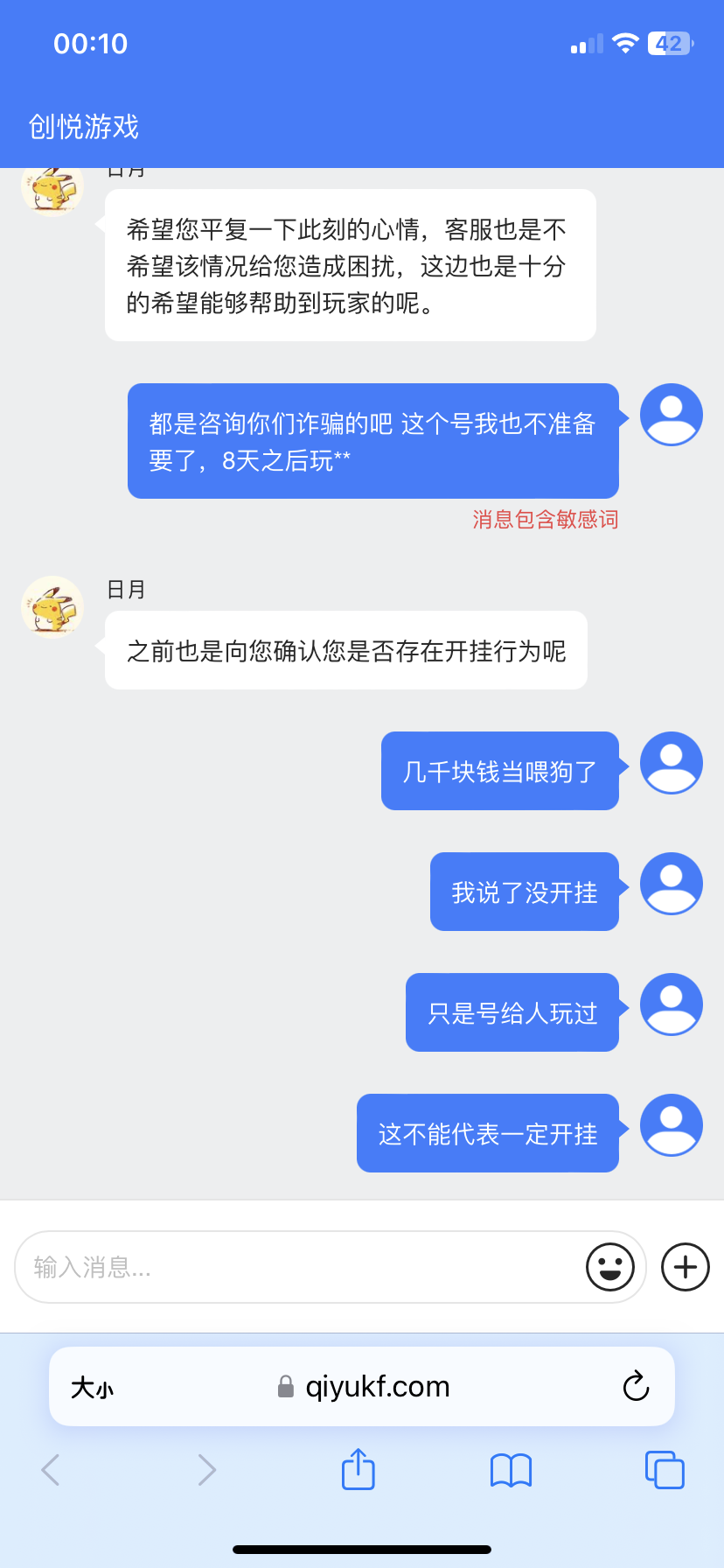Open the plus attachment menu
Image resolution: width=724 pixels, height=1568 pixels.
tap(686, 1267)
